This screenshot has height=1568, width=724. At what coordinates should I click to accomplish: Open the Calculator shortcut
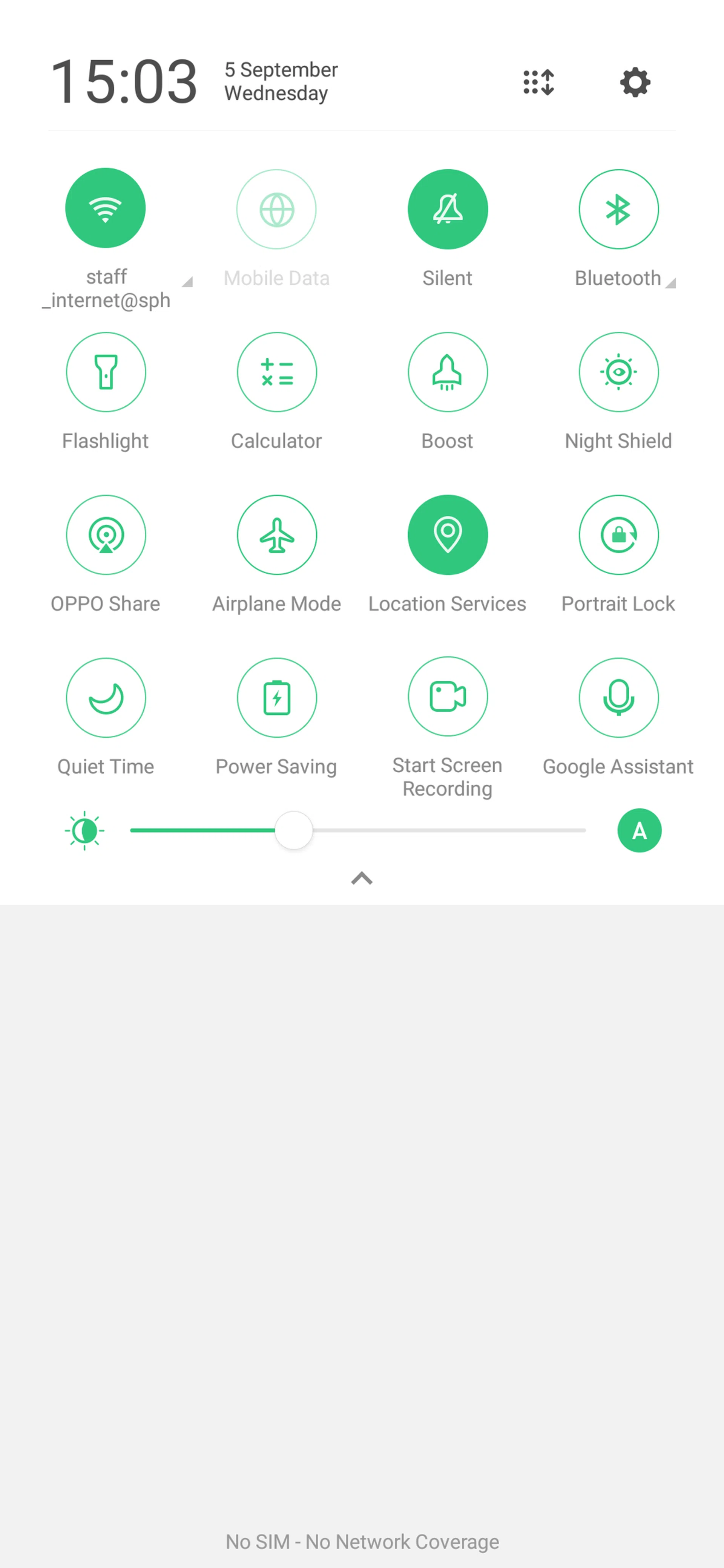(x=276, y=372)
